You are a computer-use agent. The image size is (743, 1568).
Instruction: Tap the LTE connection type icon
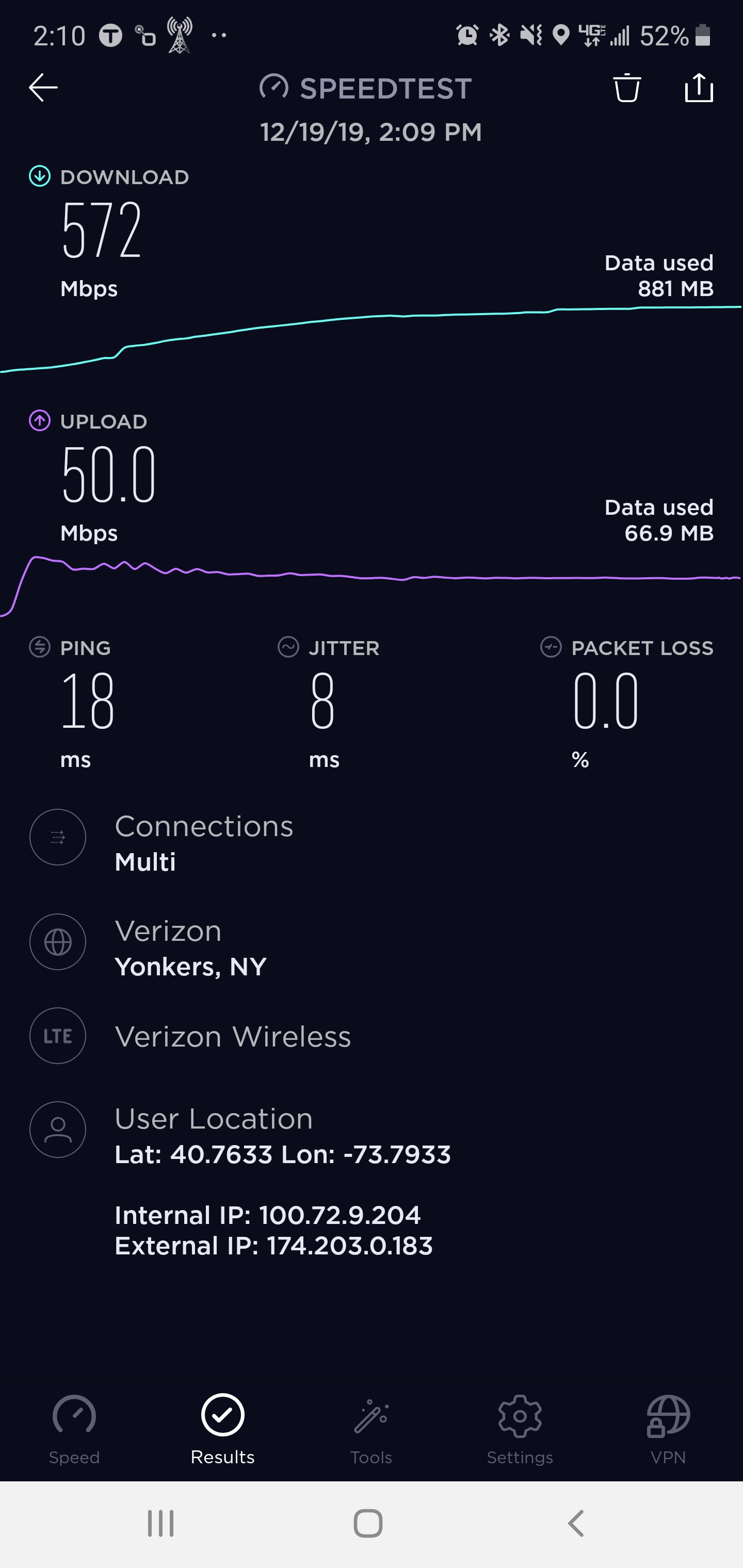pyautogui.click(x=58, y=1036)
